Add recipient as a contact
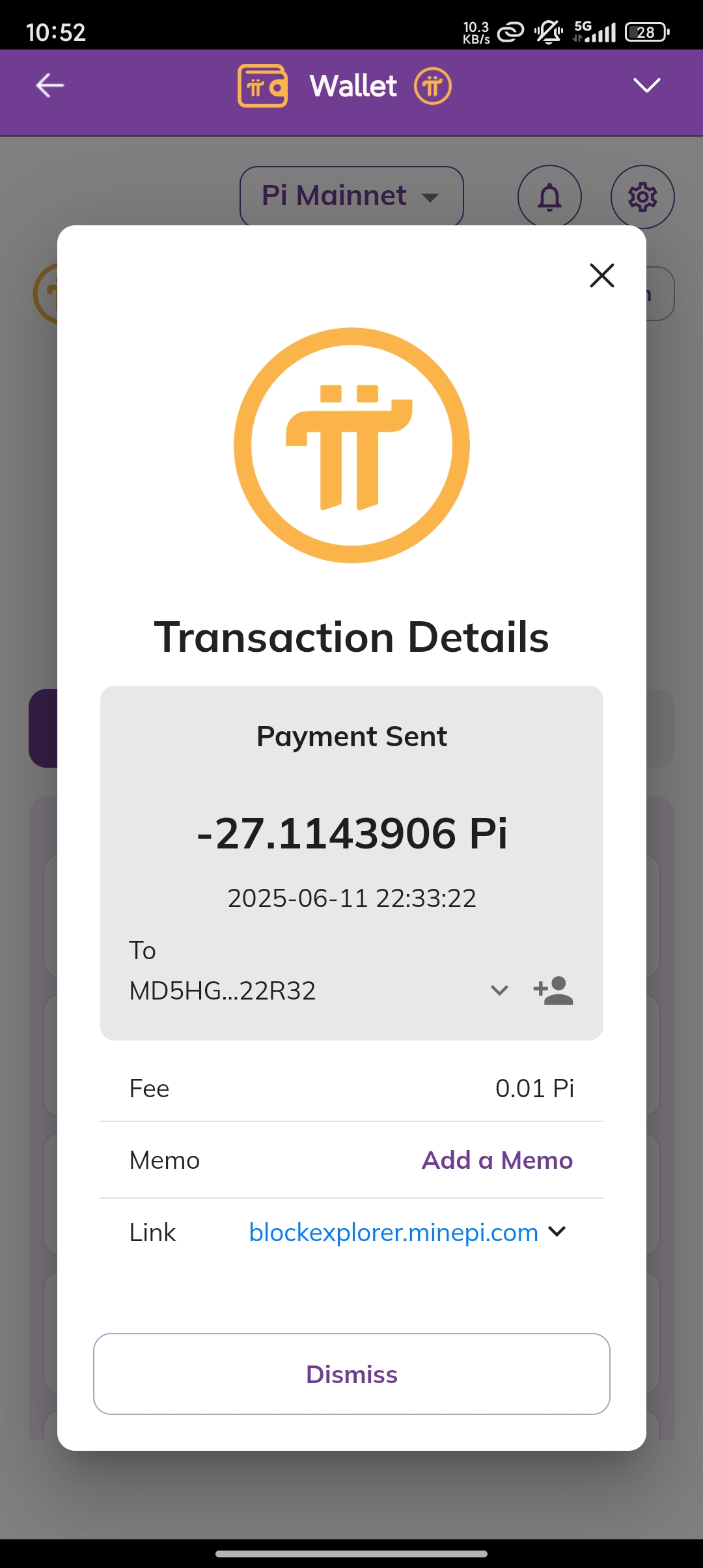Image resolution: width=703 pixels, height=1568 pixels. [x=553, y=990]
